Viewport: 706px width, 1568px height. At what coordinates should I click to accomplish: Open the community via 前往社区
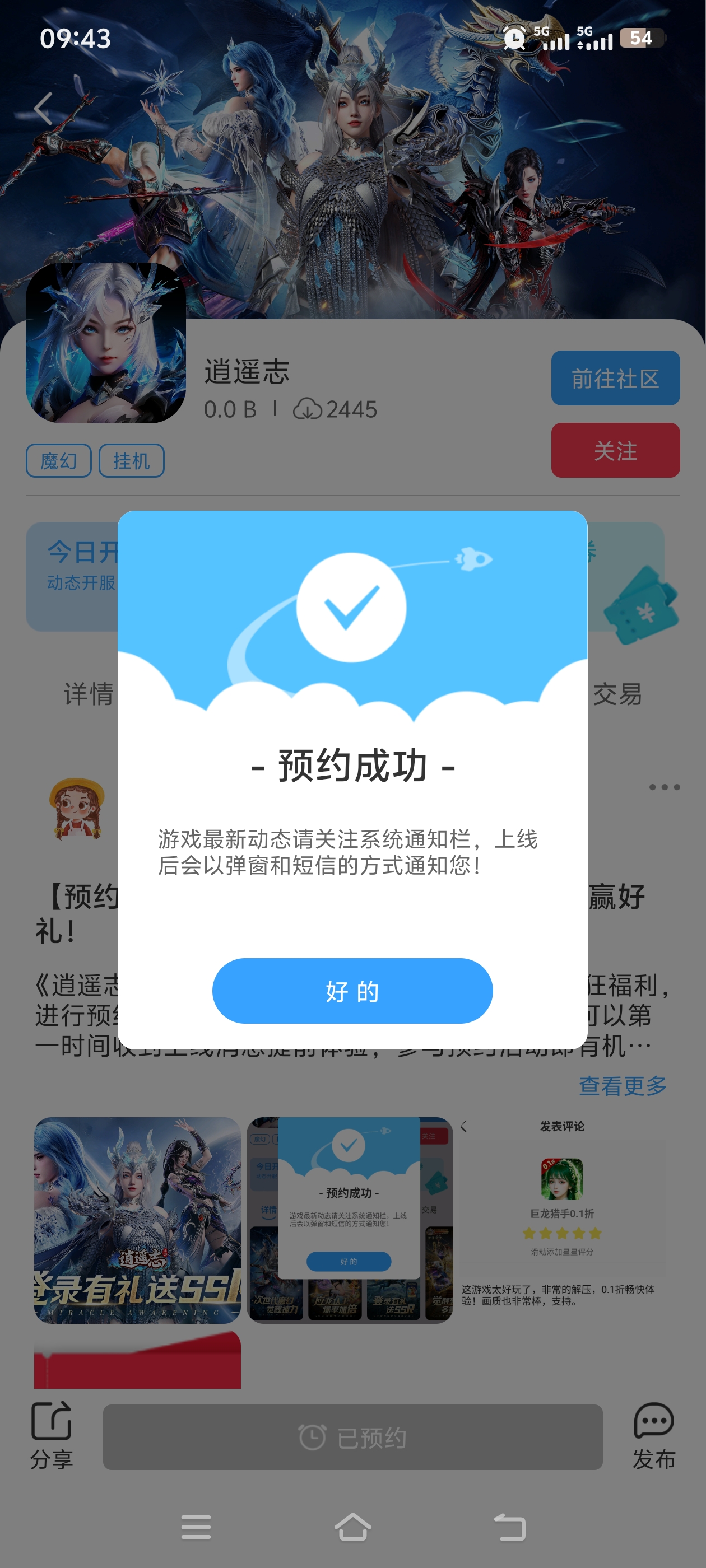[615, 378]
